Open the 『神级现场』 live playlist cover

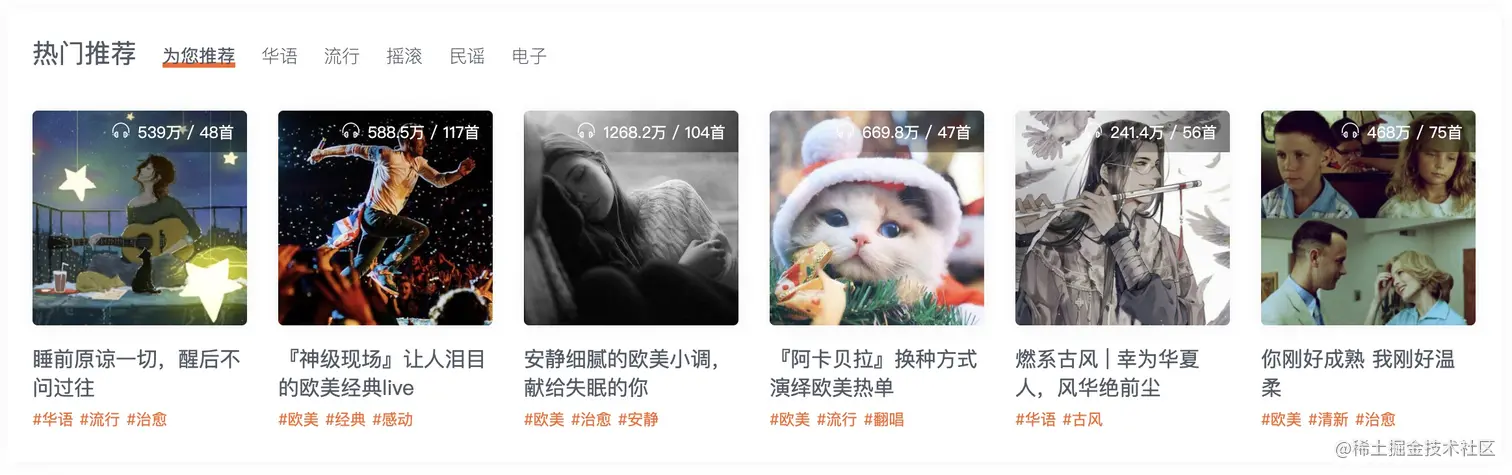tap(385, 218)
